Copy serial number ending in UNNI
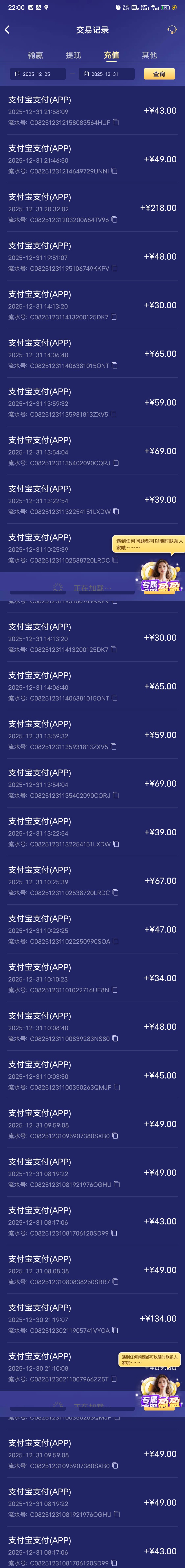The image size is (185, 1568). point(114,171)
